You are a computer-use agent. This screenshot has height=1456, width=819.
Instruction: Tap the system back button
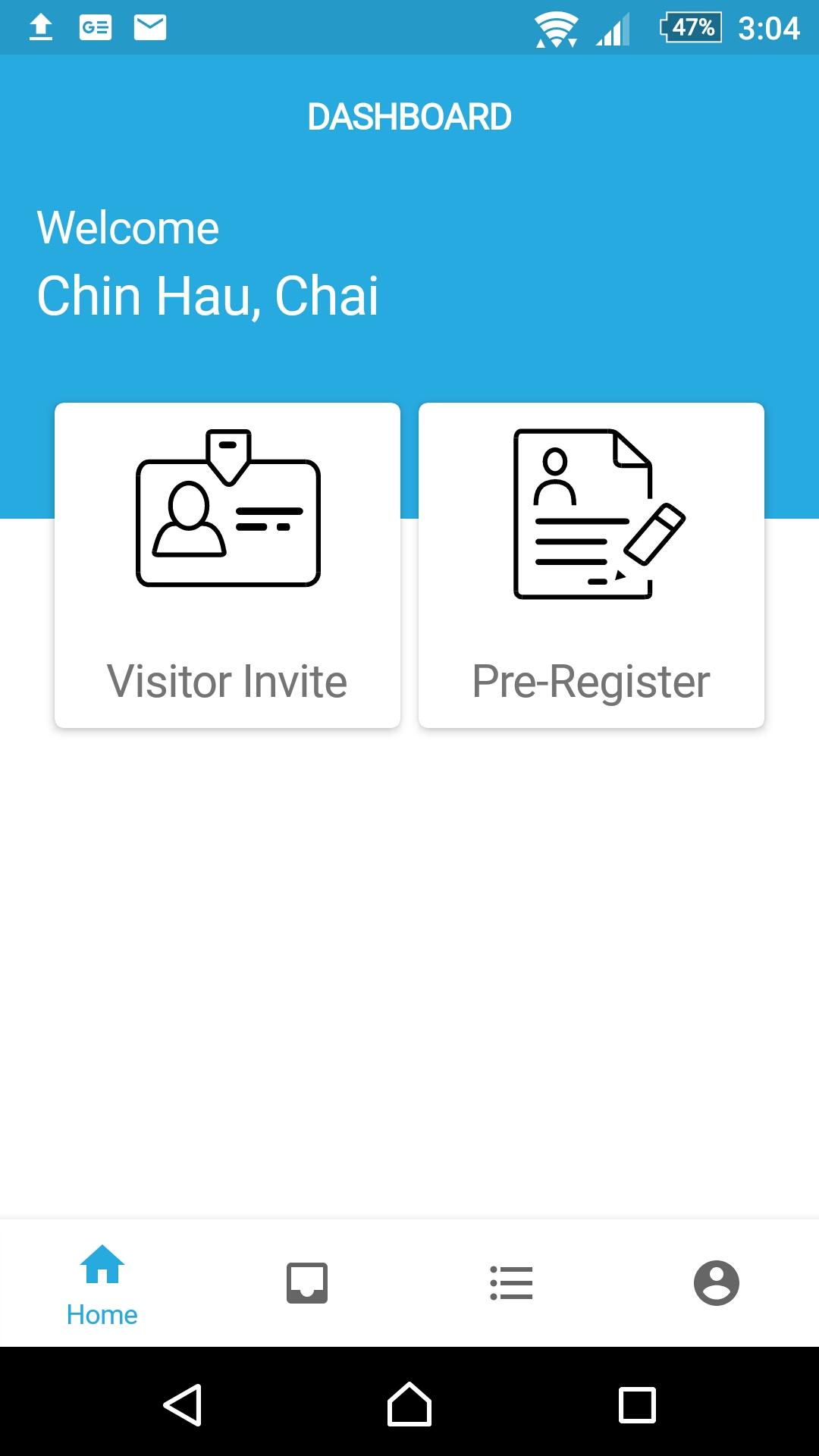(x=183, y=1405)
